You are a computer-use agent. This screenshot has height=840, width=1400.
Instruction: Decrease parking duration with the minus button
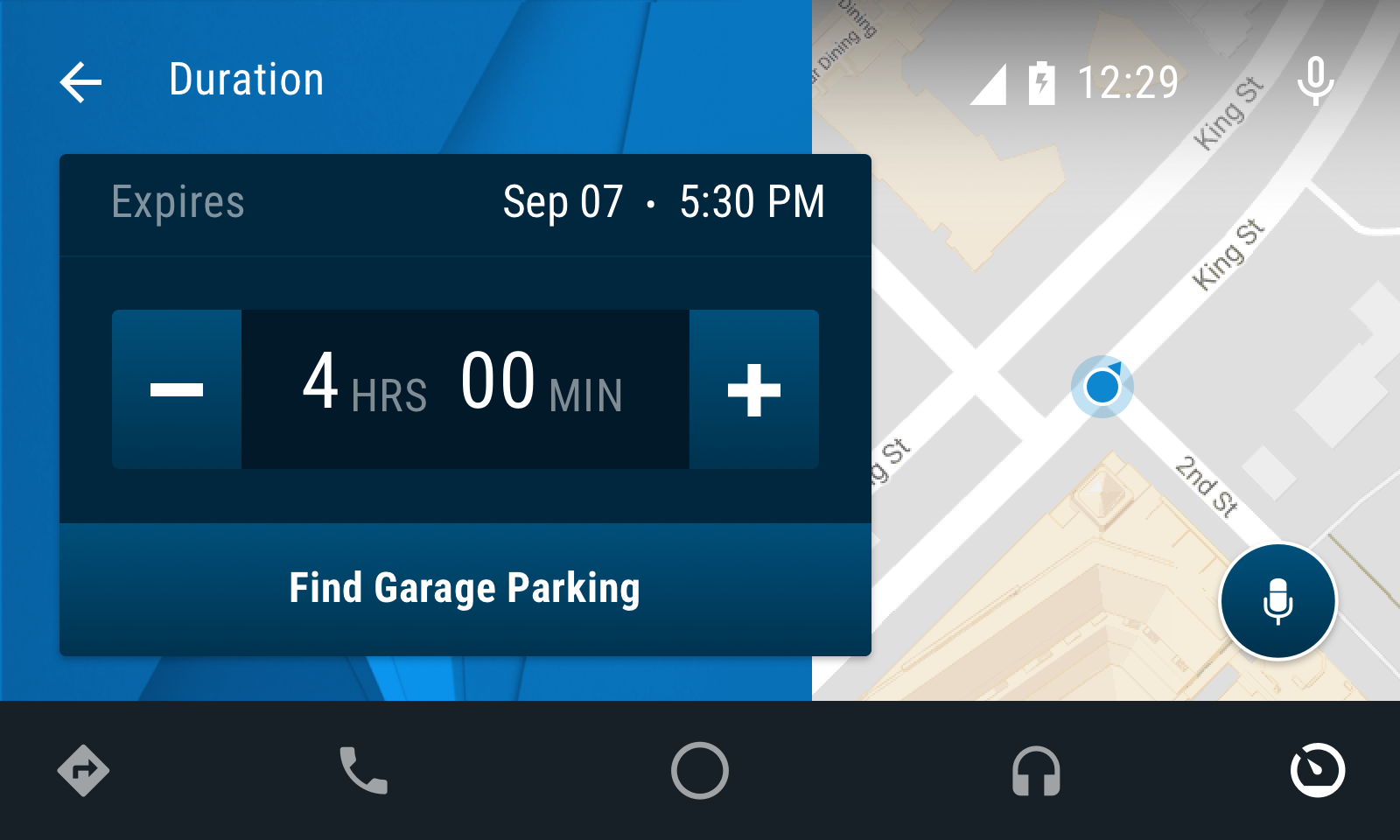point(177,389)
